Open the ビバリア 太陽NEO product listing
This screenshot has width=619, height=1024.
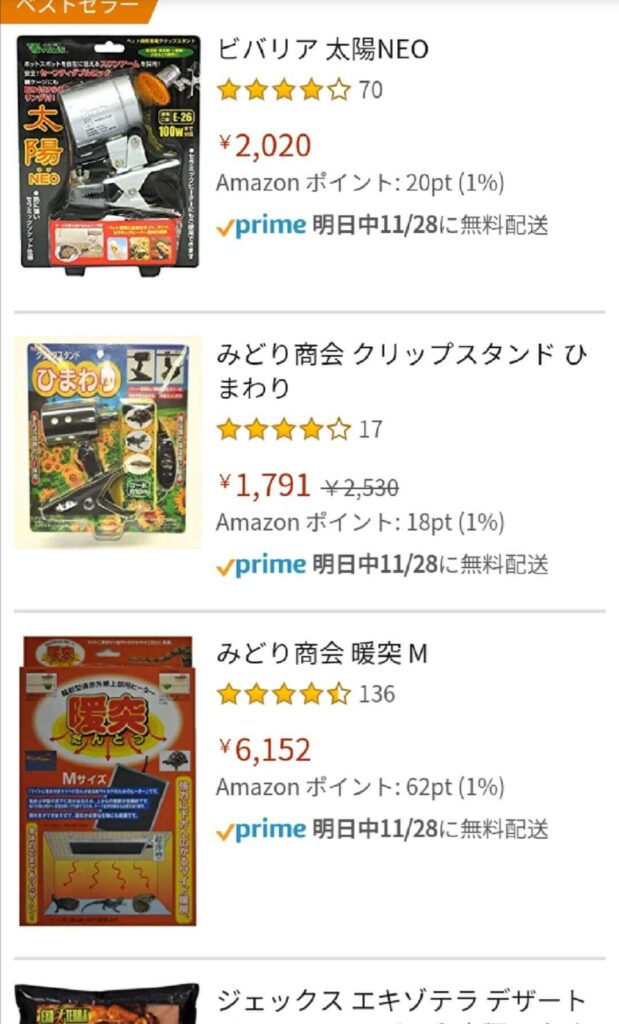click(x=322, y=48)
